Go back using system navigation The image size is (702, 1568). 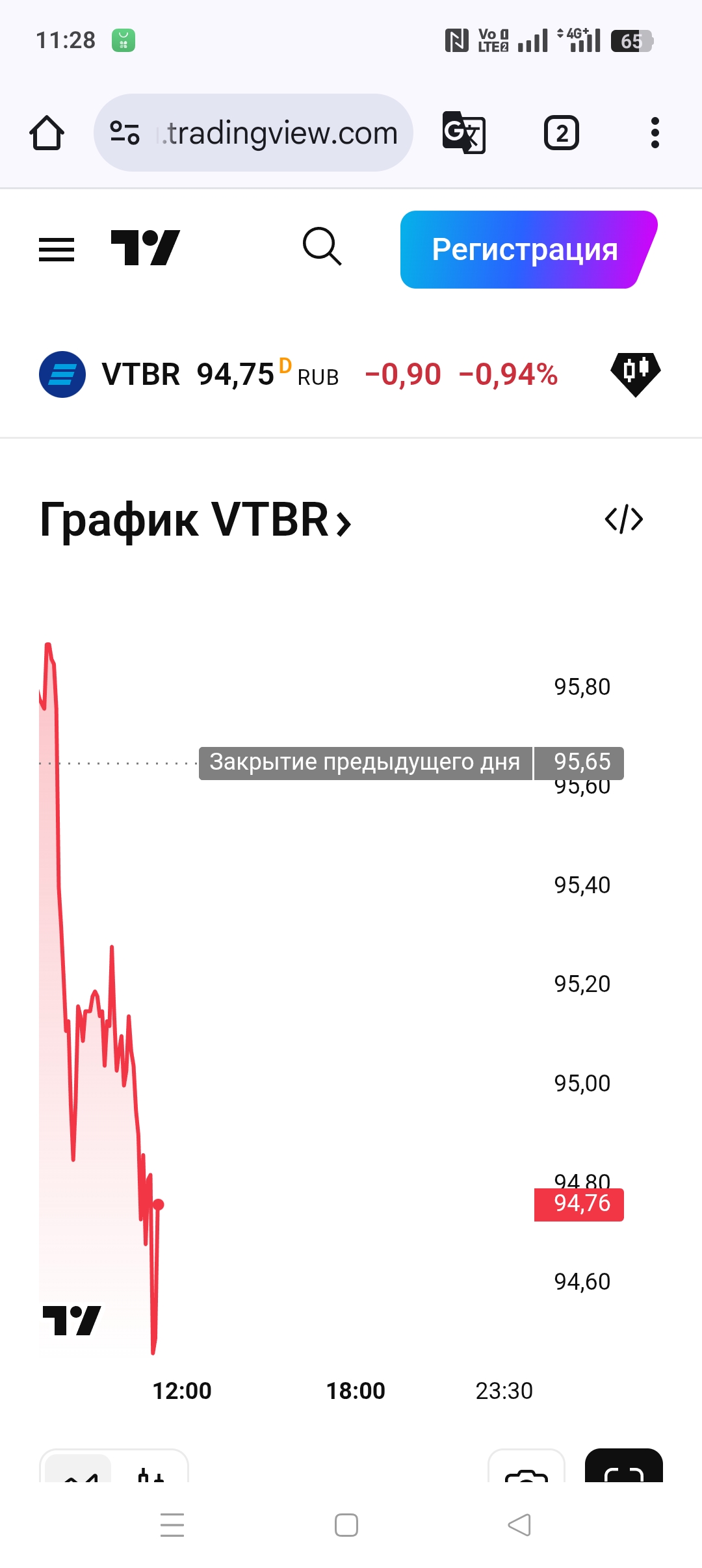(519, 1525)
